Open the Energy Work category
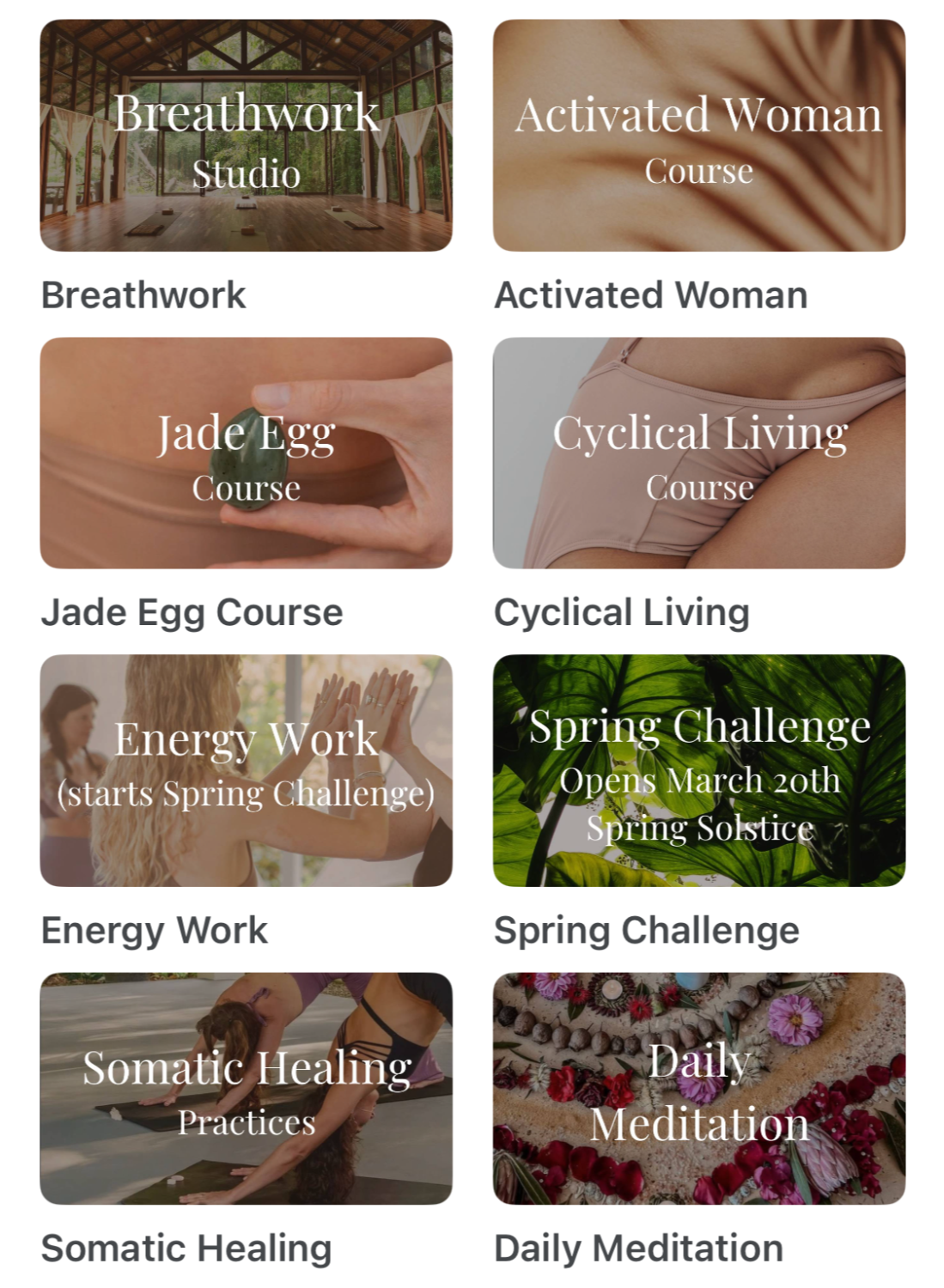 click(246, 771)
